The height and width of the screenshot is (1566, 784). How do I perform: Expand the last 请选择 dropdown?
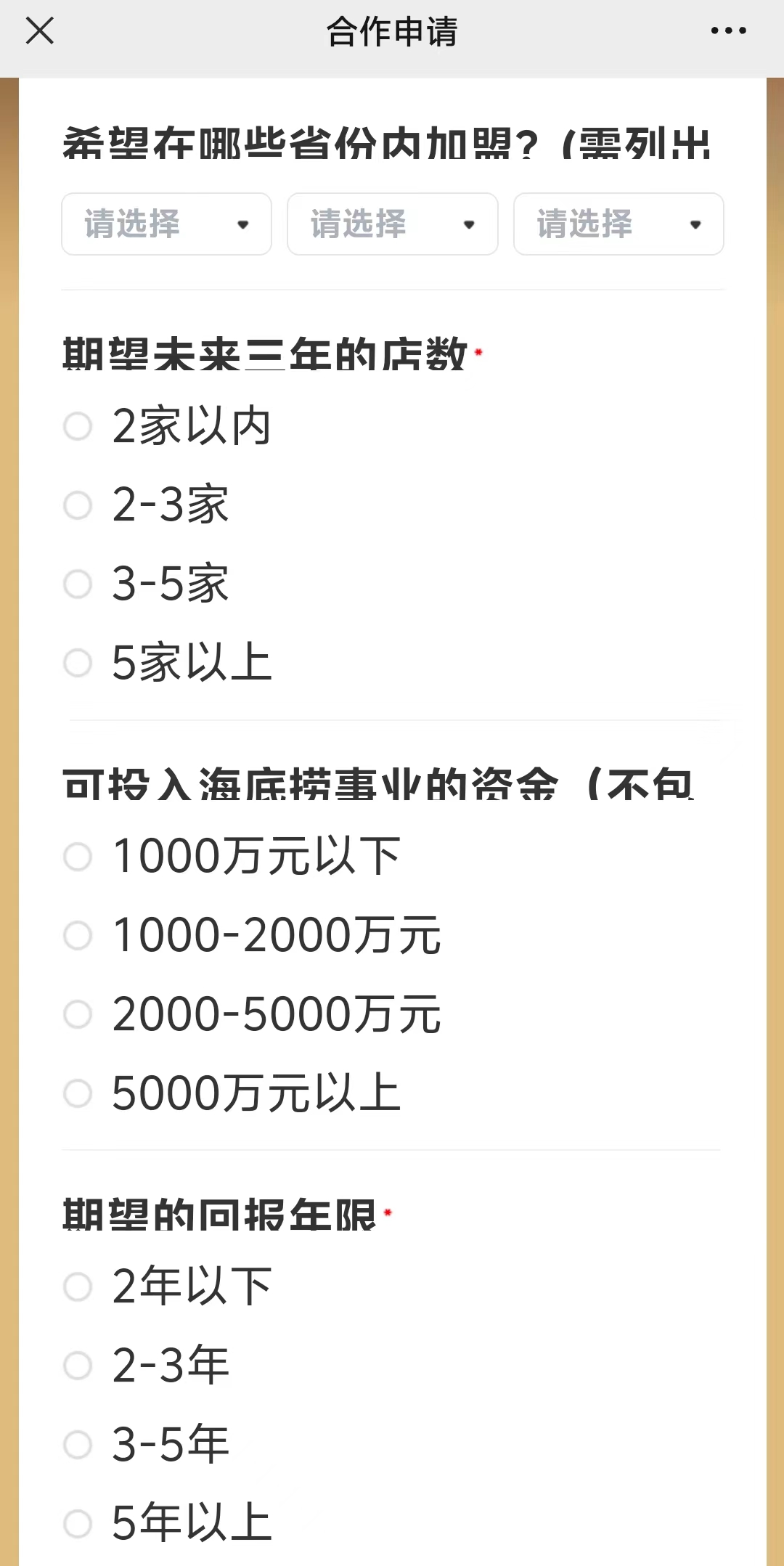[618, 224]
